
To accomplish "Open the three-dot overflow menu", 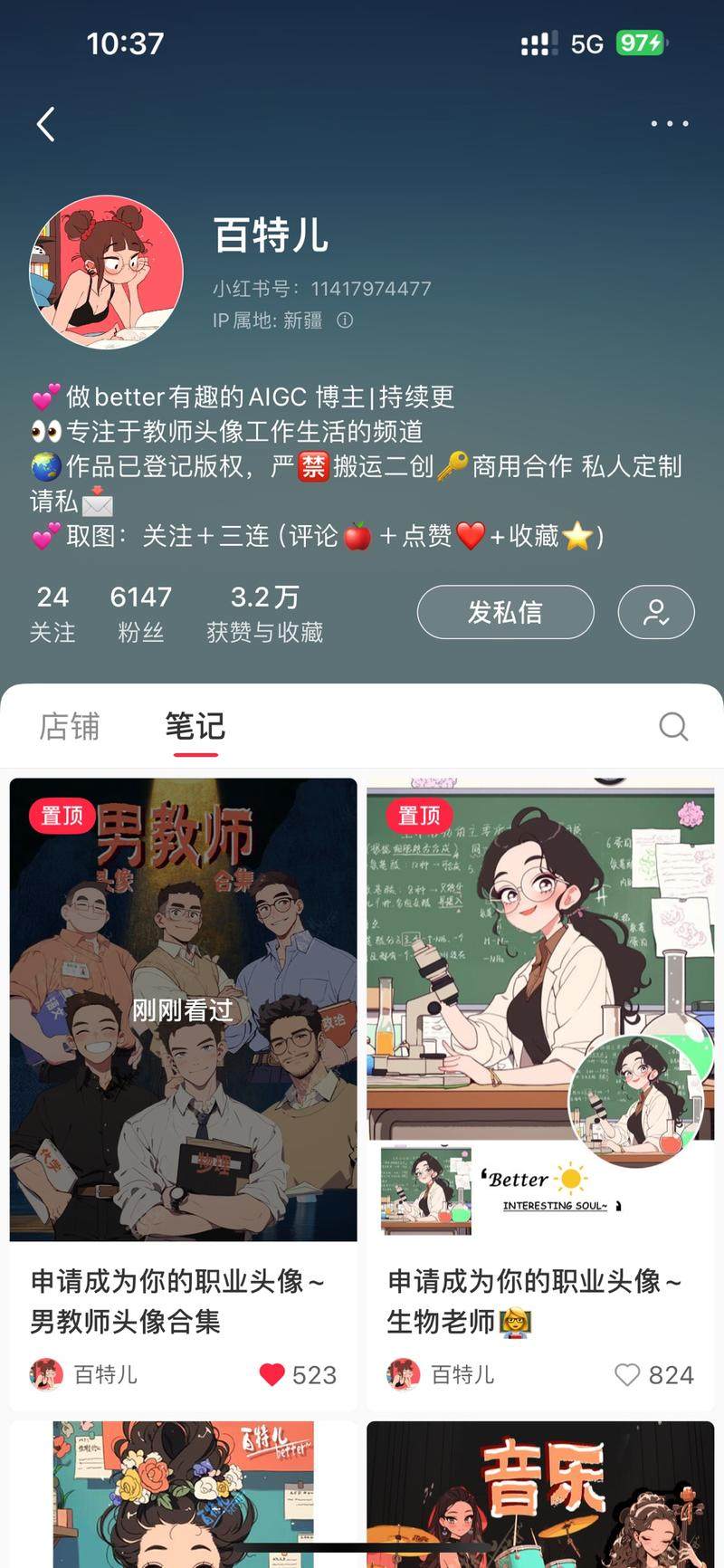I will 669,123.
